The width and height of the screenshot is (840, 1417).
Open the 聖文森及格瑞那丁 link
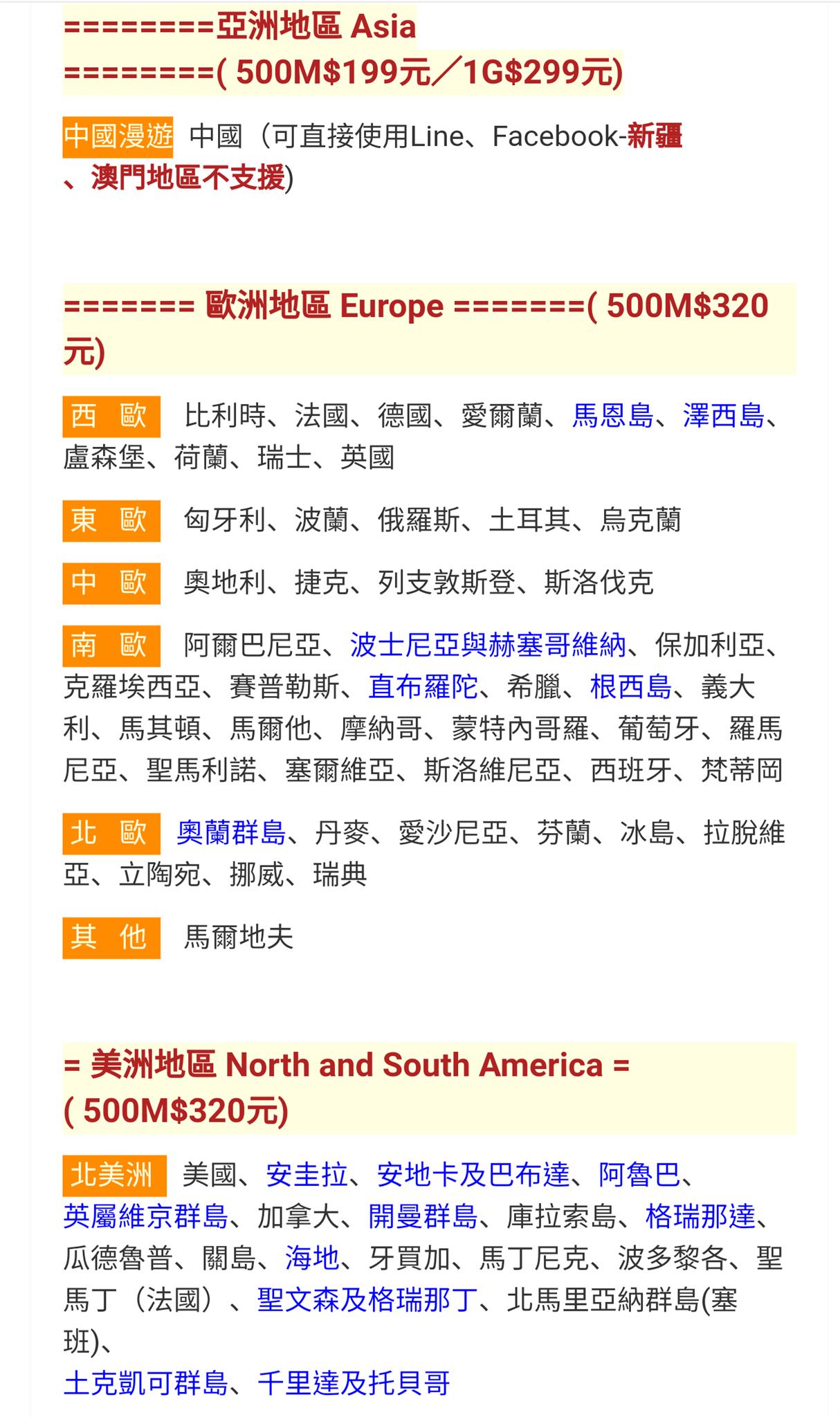[x=367, y=1300]
